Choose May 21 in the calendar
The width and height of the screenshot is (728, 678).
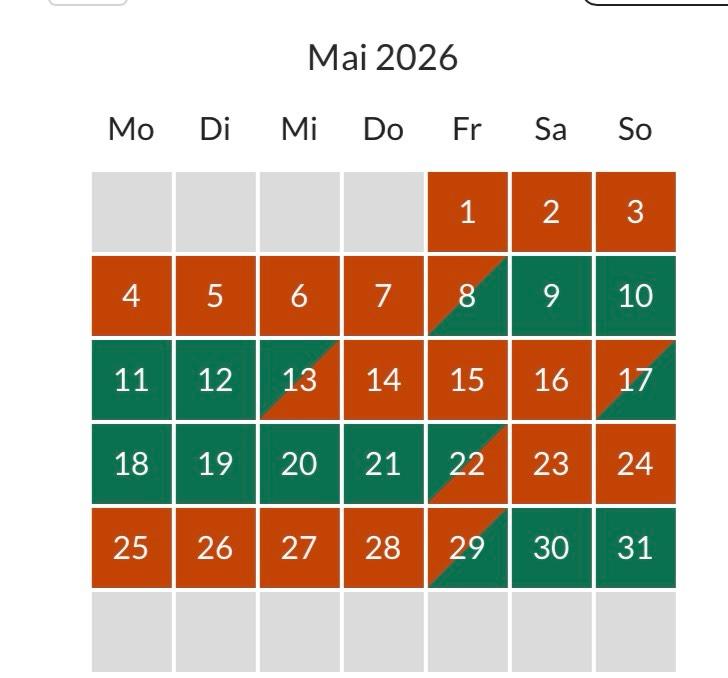tap(383, 464)
